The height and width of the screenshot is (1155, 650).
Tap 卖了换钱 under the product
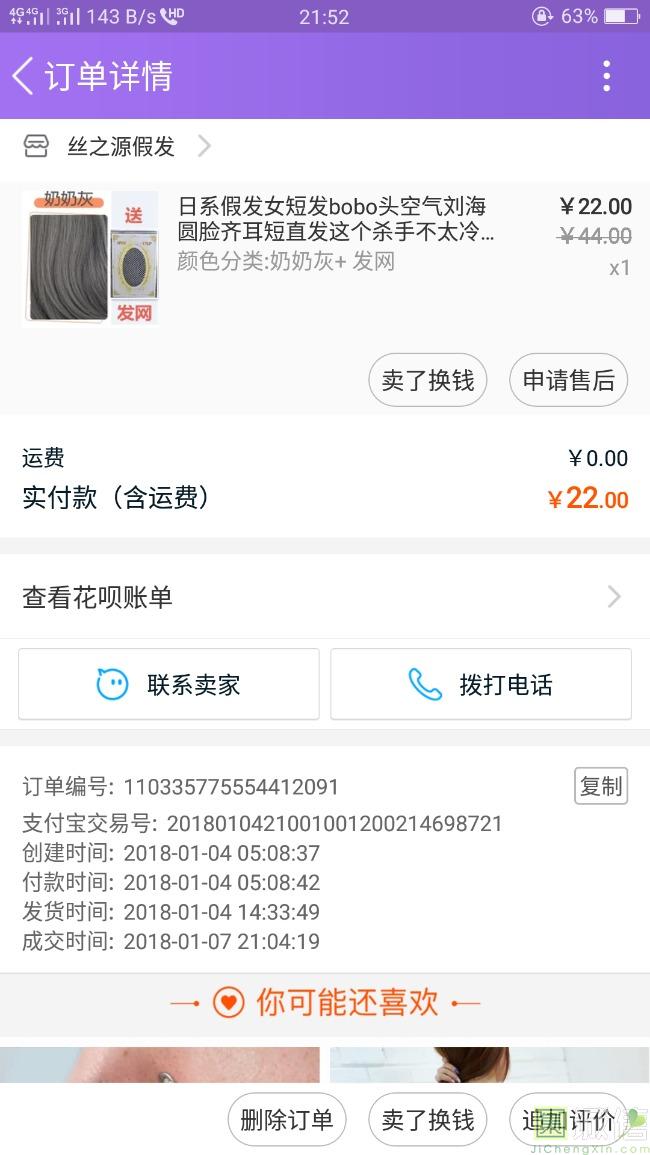click(x=428, y=380)
